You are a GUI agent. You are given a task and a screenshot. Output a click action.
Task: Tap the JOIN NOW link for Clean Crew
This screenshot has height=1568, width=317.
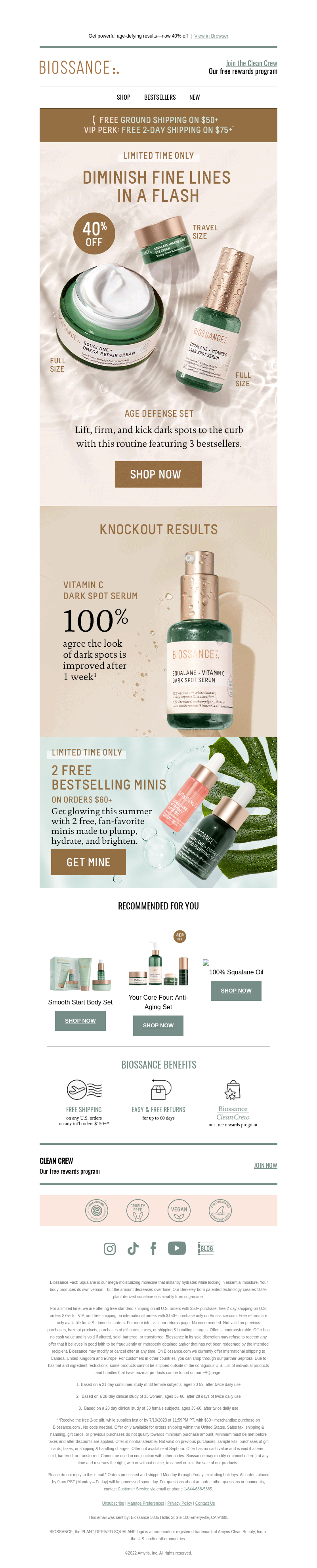(x=265, y=1166)
